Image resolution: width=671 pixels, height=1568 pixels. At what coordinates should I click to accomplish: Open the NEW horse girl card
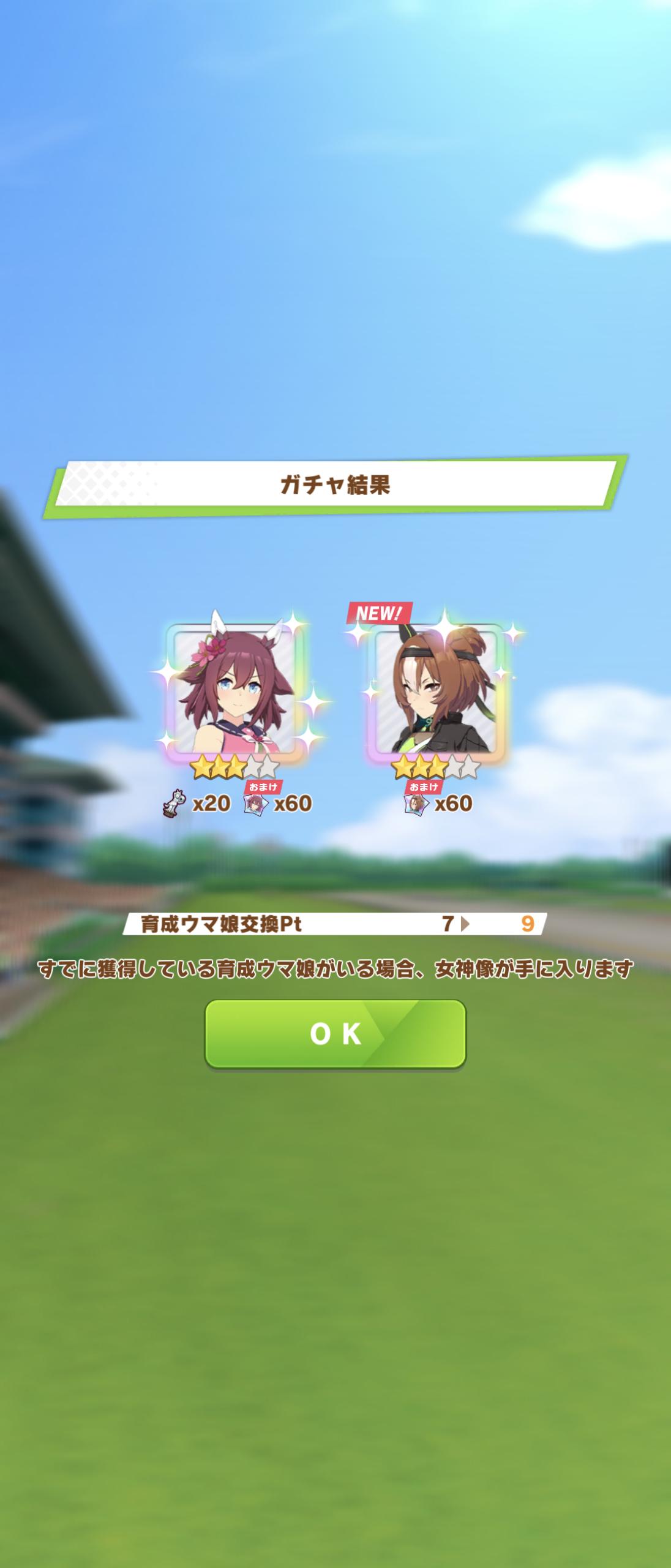pyautogui.click(x=436, y=689)
